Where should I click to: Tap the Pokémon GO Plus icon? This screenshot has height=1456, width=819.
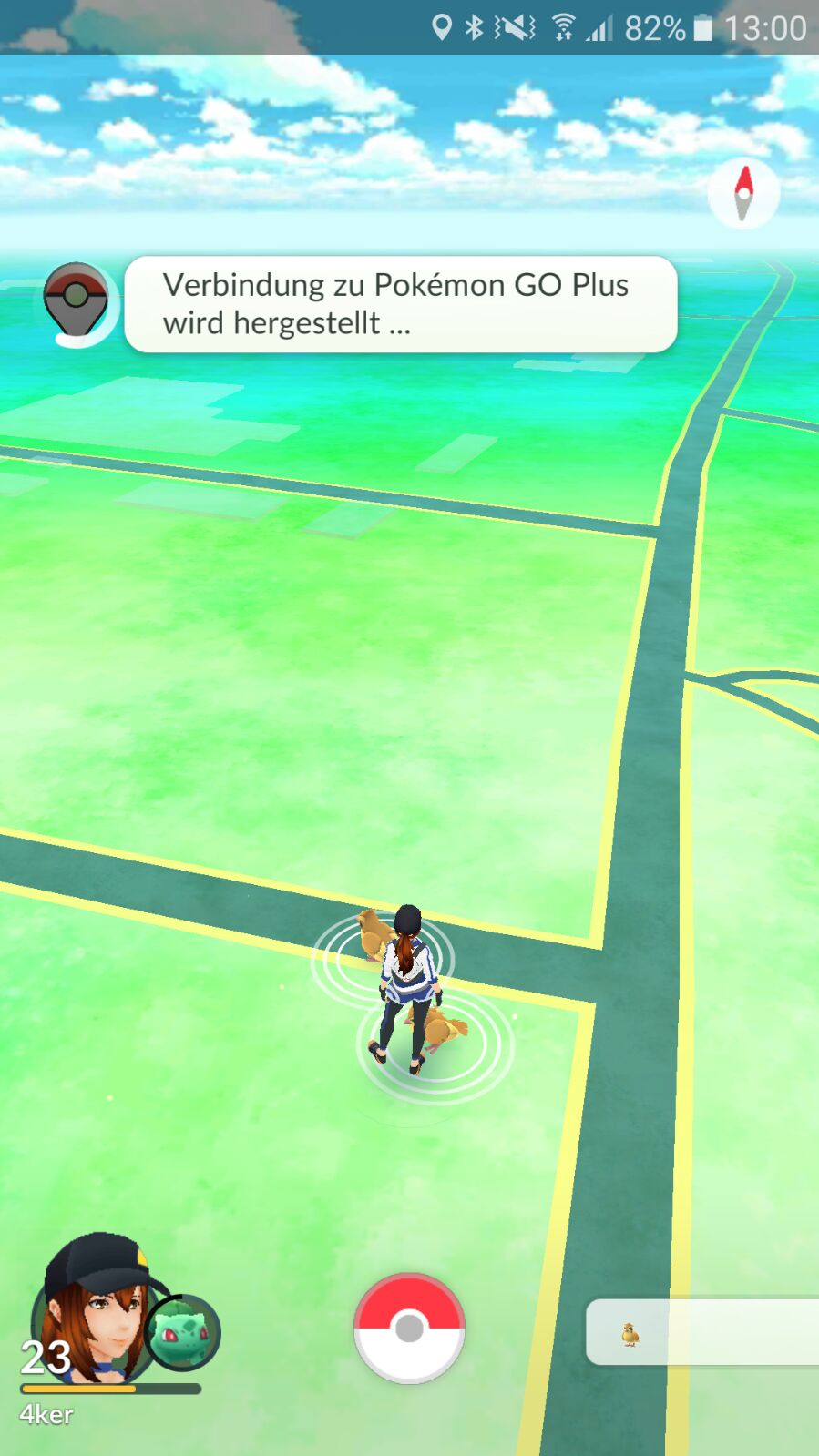[77, 300]
